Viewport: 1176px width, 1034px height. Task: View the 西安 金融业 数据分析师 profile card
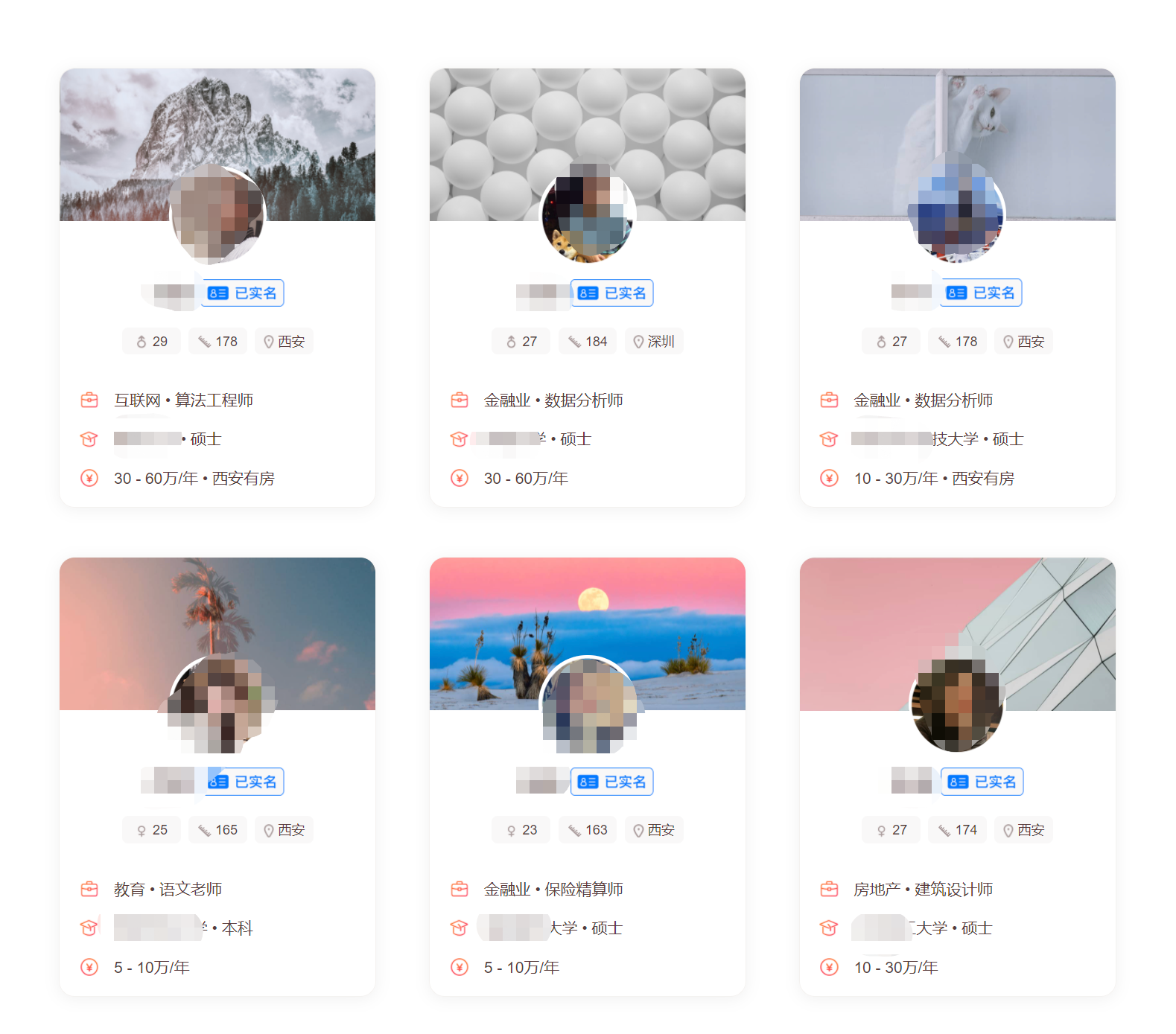pos(957,400)
